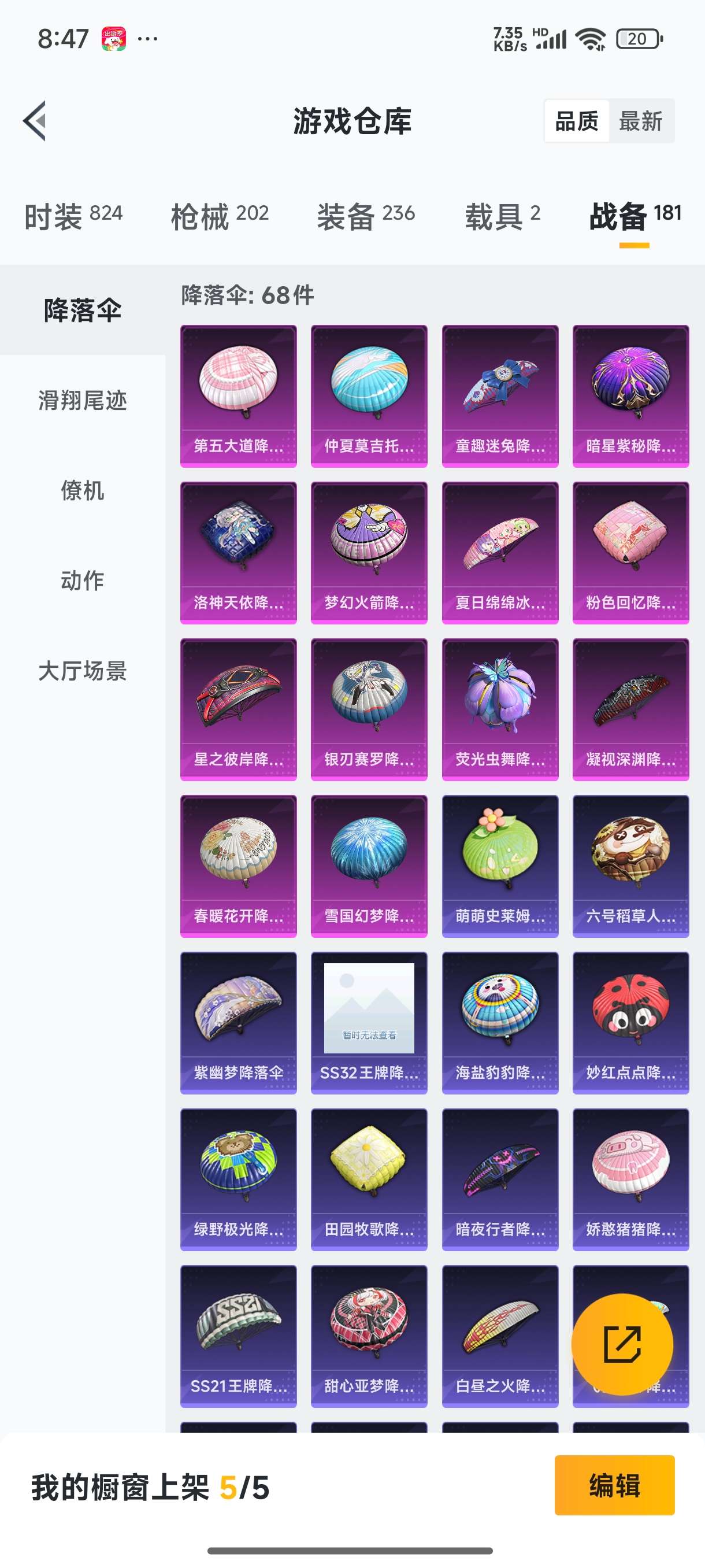
Task: Select the 动作 category
Action: pyautogui.click(x=83, y=580)
